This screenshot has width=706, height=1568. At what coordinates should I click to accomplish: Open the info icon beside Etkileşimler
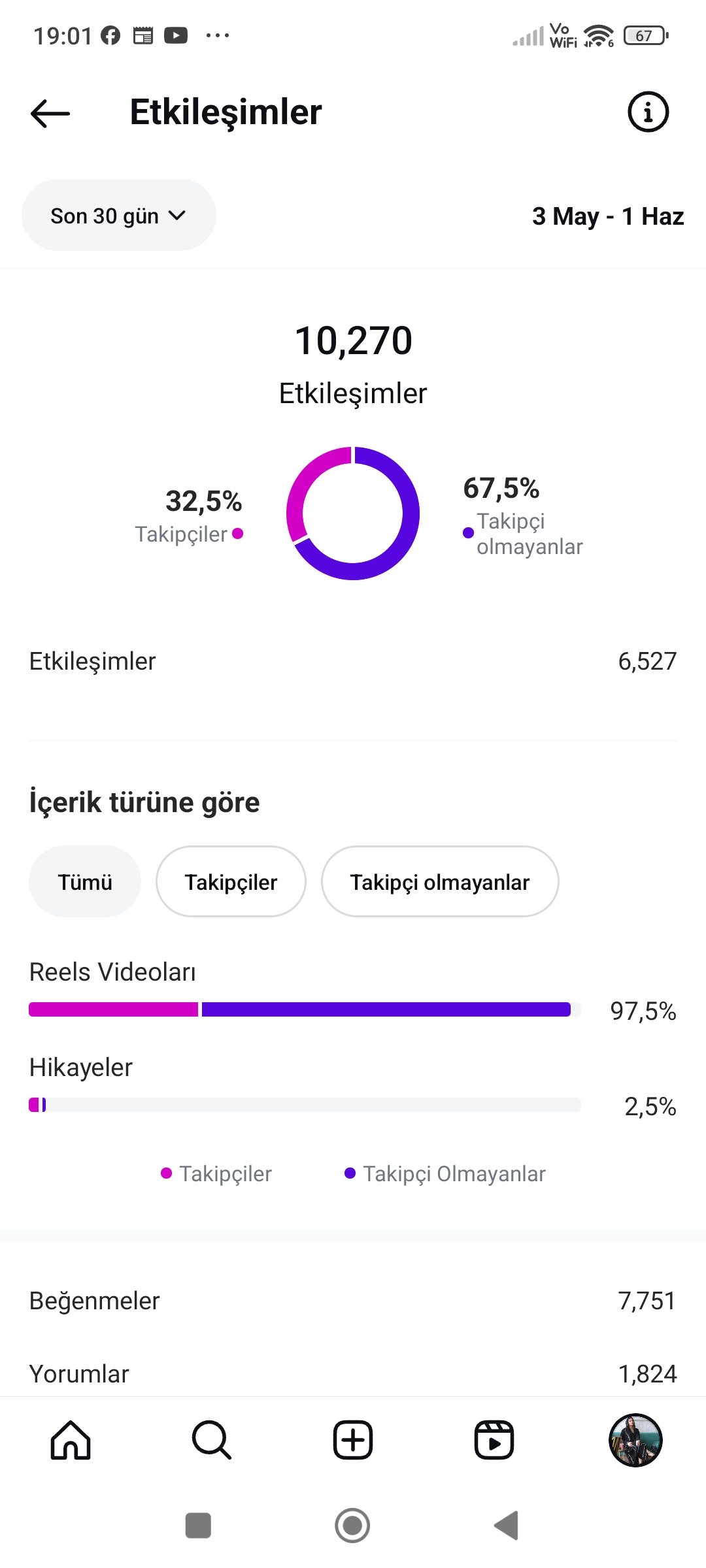(x=648, y=112)
